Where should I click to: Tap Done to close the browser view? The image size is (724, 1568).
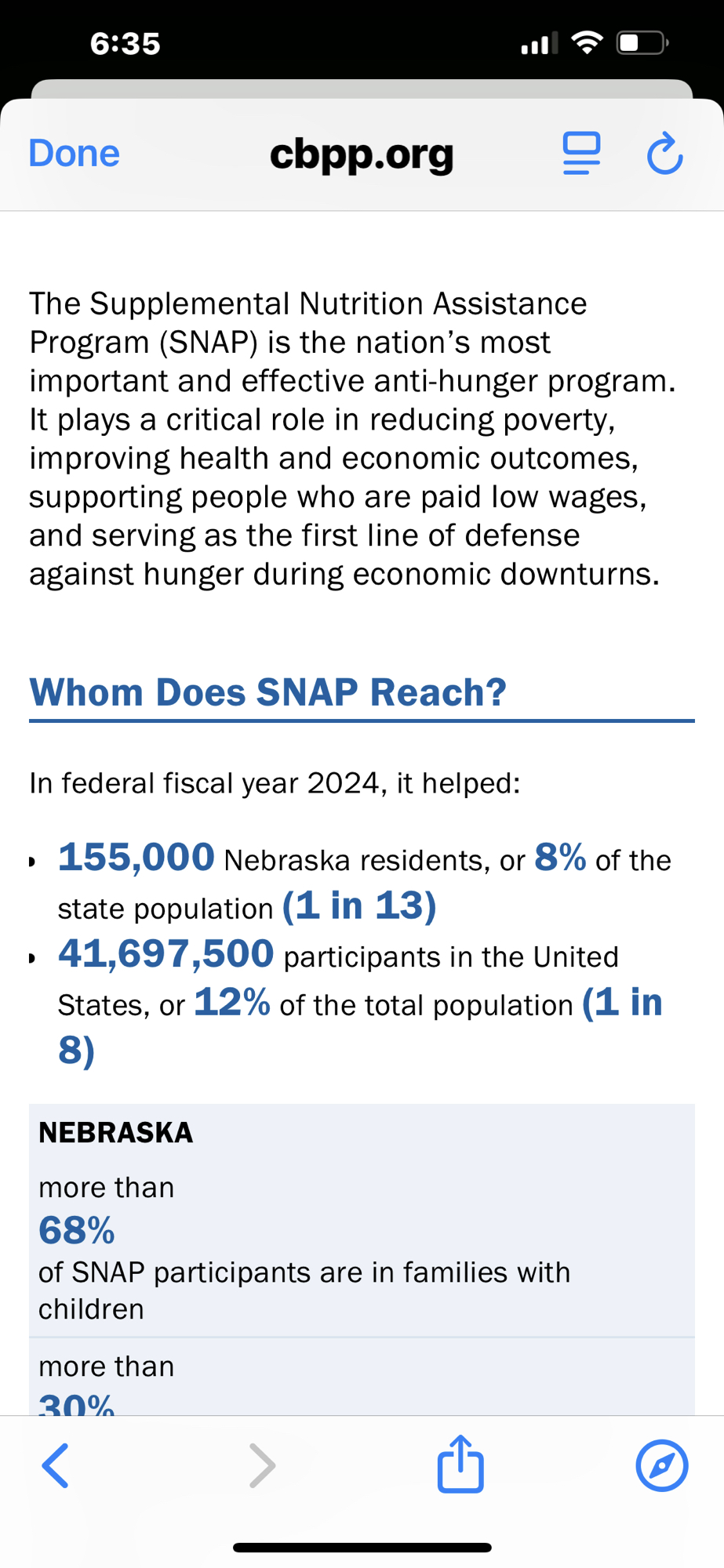[74, 154]
